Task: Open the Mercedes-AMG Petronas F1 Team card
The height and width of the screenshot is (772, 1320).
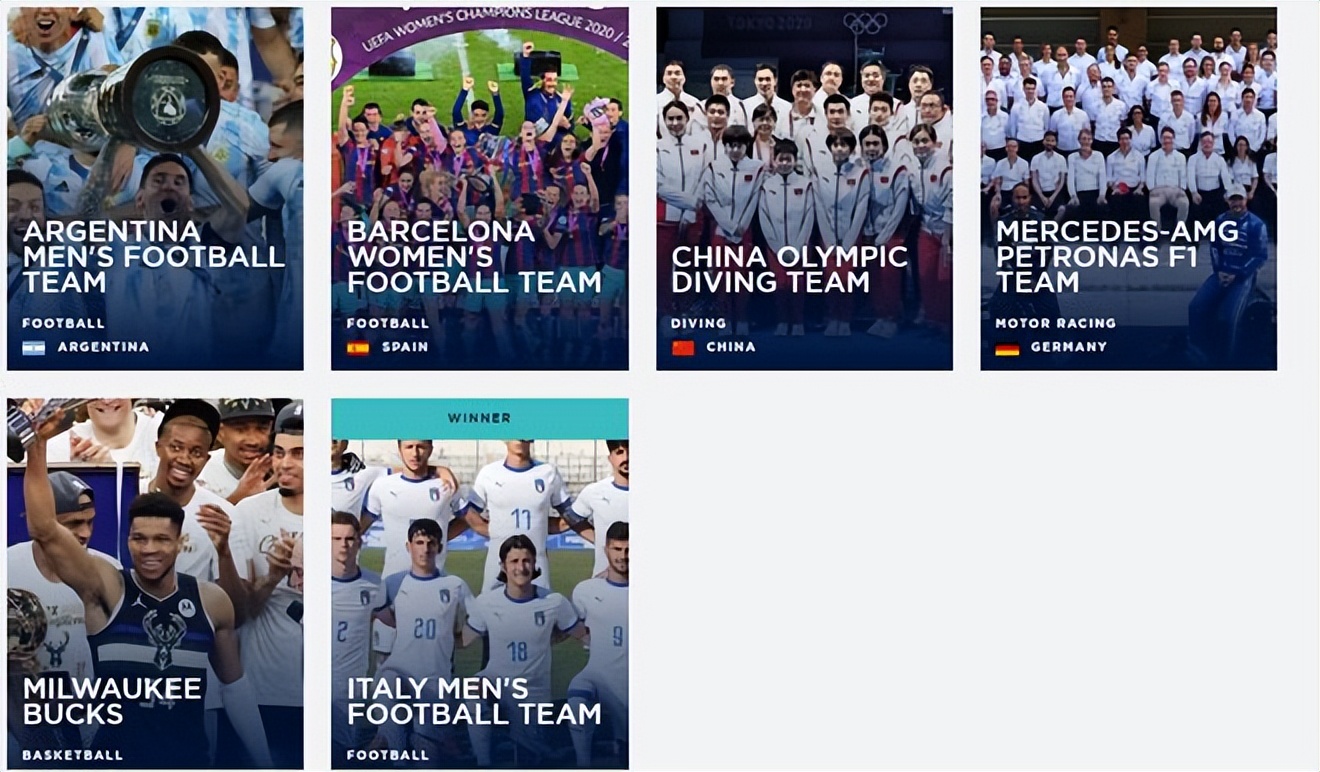Action: (1128, 190)
